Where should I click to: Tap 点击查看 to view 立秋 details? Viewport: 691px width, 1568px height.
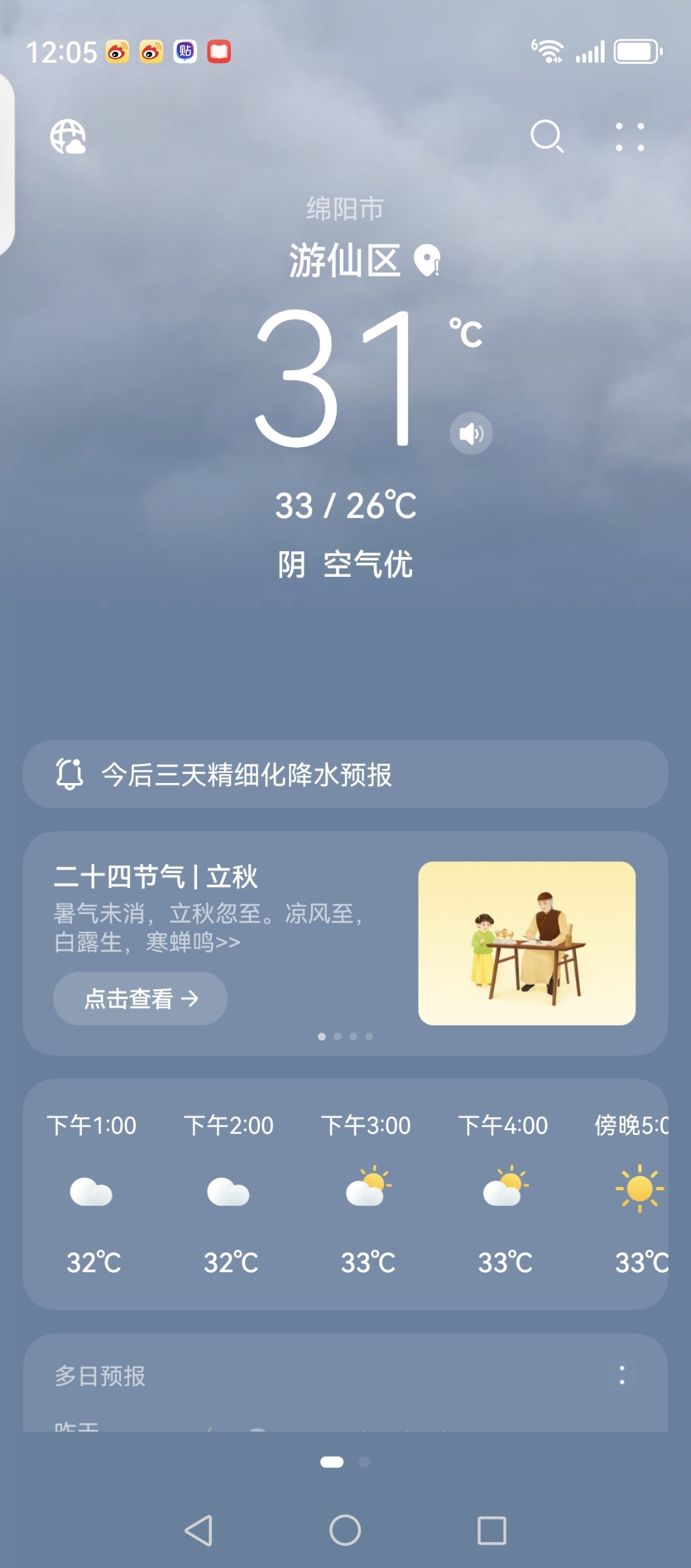click(x=139, y=998)
